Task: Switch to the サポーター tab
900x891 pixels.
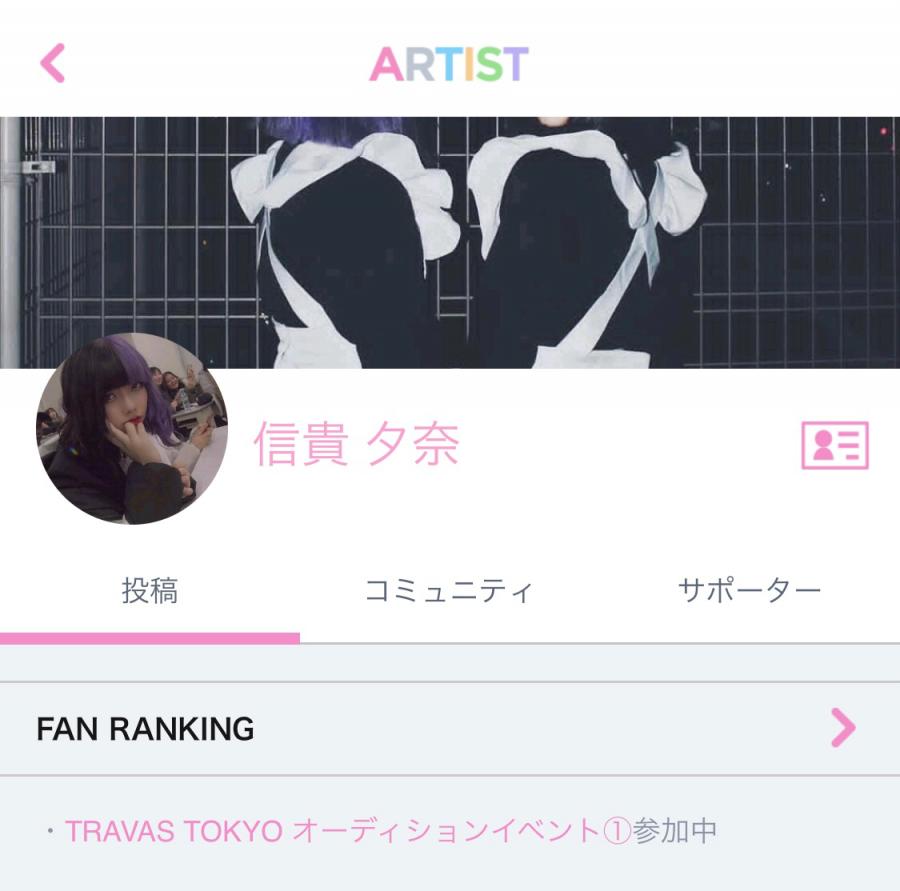Action: pos(749,591)
